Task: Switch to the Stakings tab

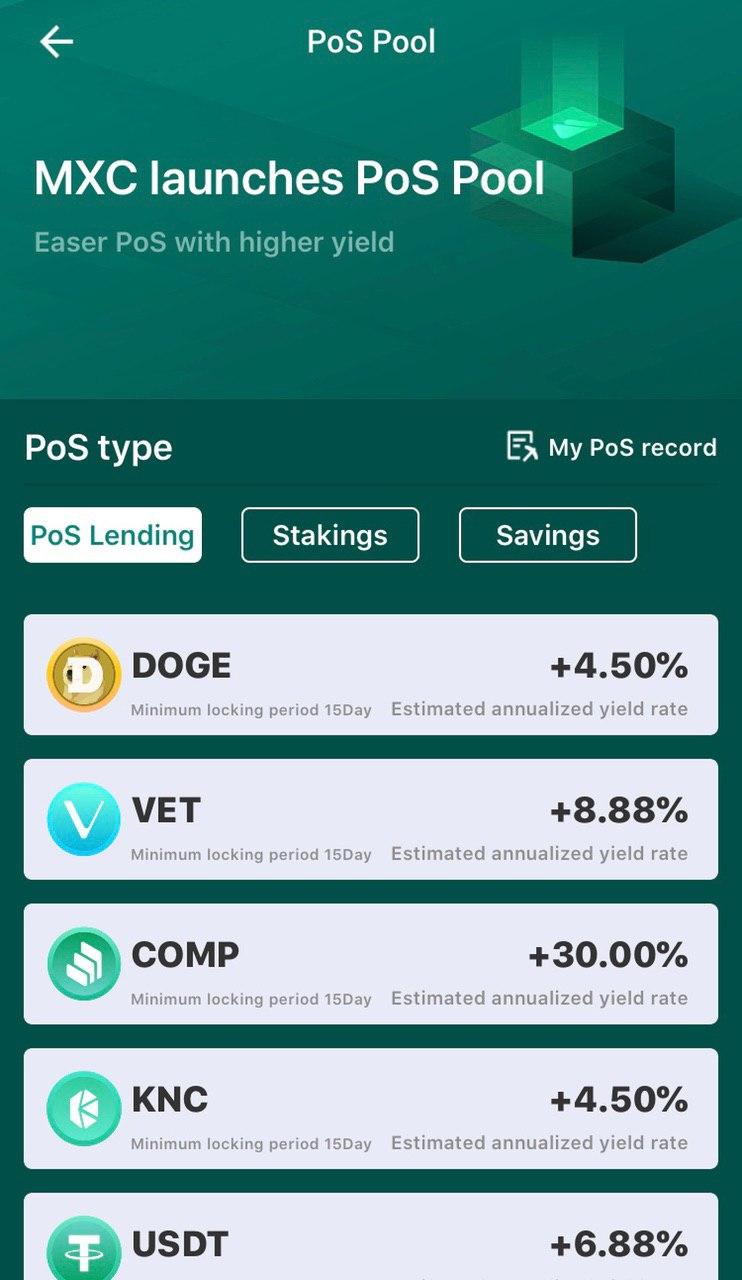Action: coord(330,535)
